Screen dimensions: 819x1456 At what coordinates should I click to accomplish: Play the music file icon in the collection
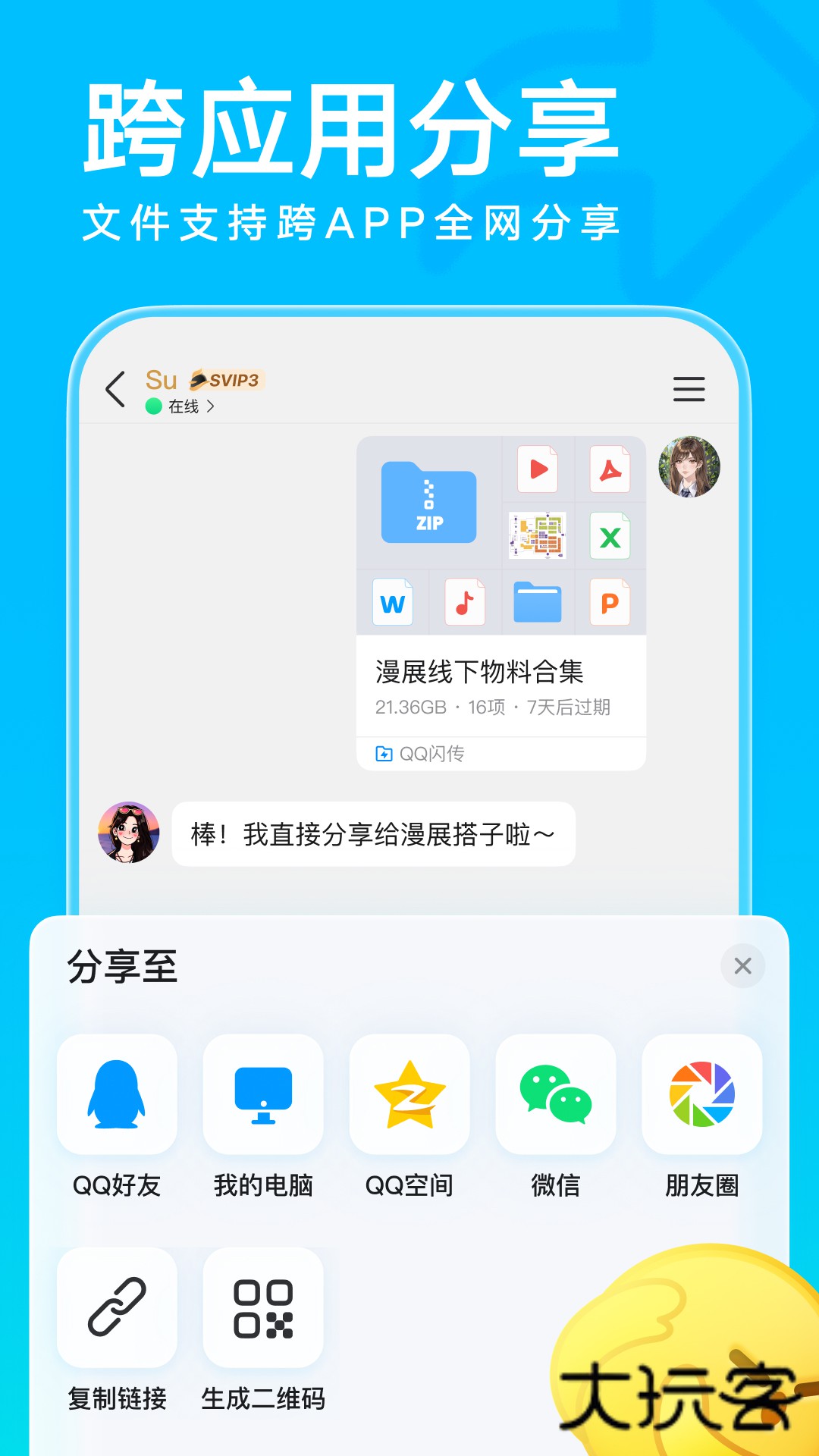(x=465, y=601)
